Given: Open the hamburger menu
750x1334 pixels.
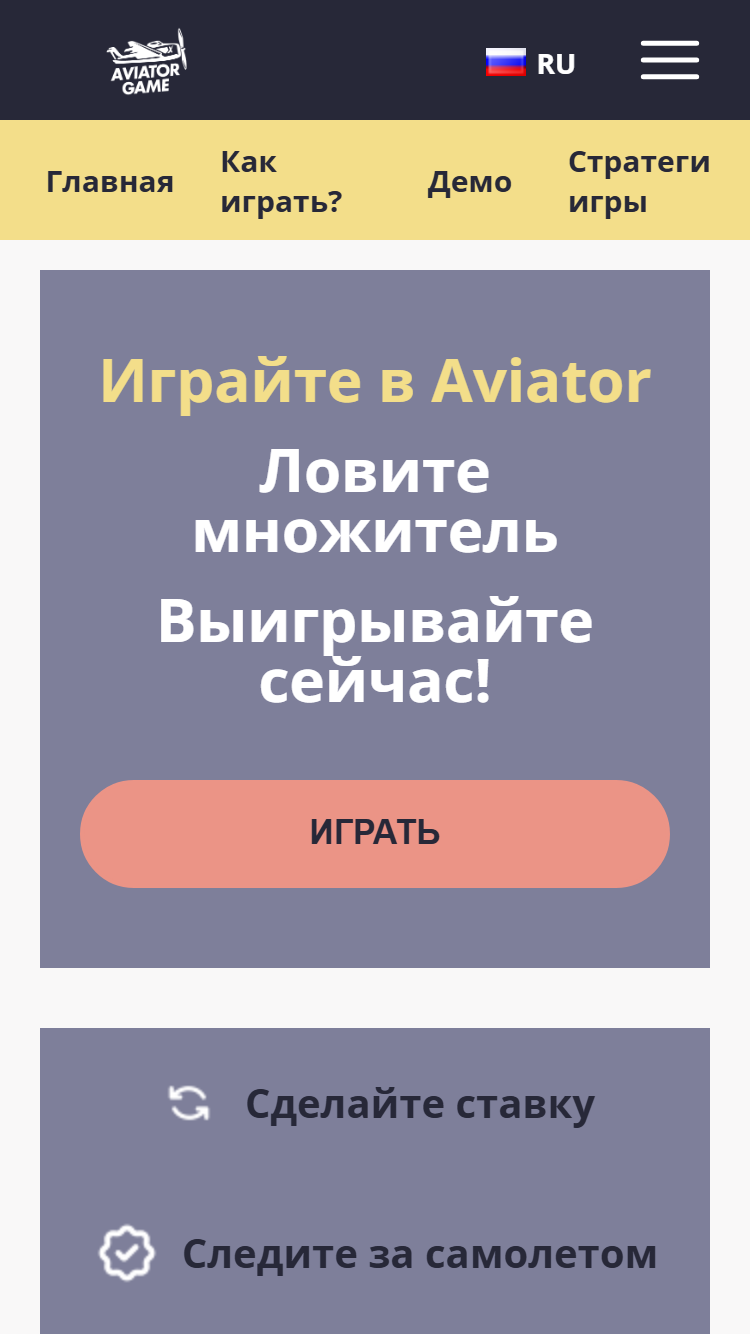Looking at the screenshot, I should pyautogui.click(x=670, y=60).
